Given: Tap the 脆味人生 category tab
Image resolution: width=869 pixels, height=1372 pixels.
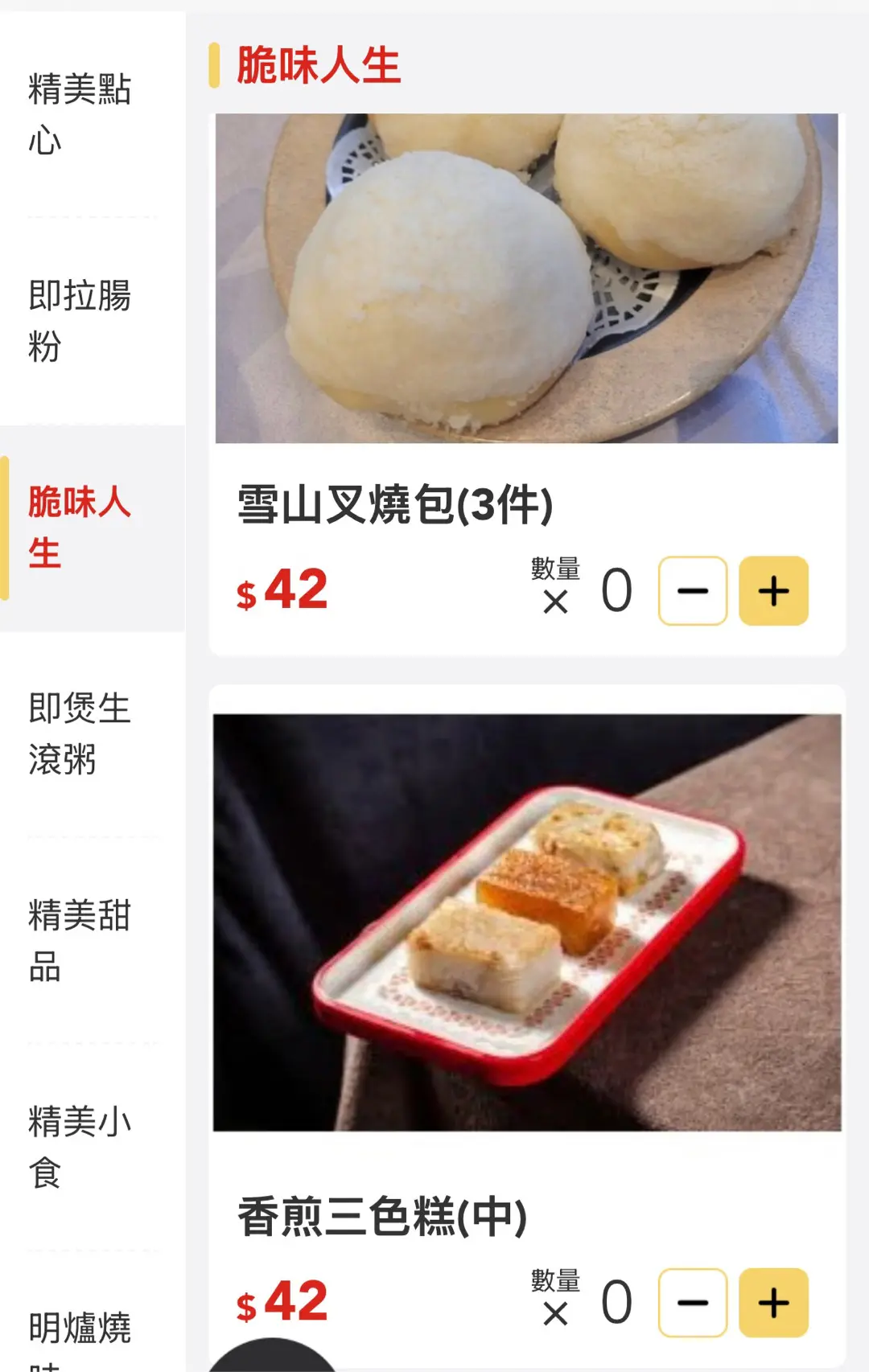Looking at the screenshot, I should 79,528.
